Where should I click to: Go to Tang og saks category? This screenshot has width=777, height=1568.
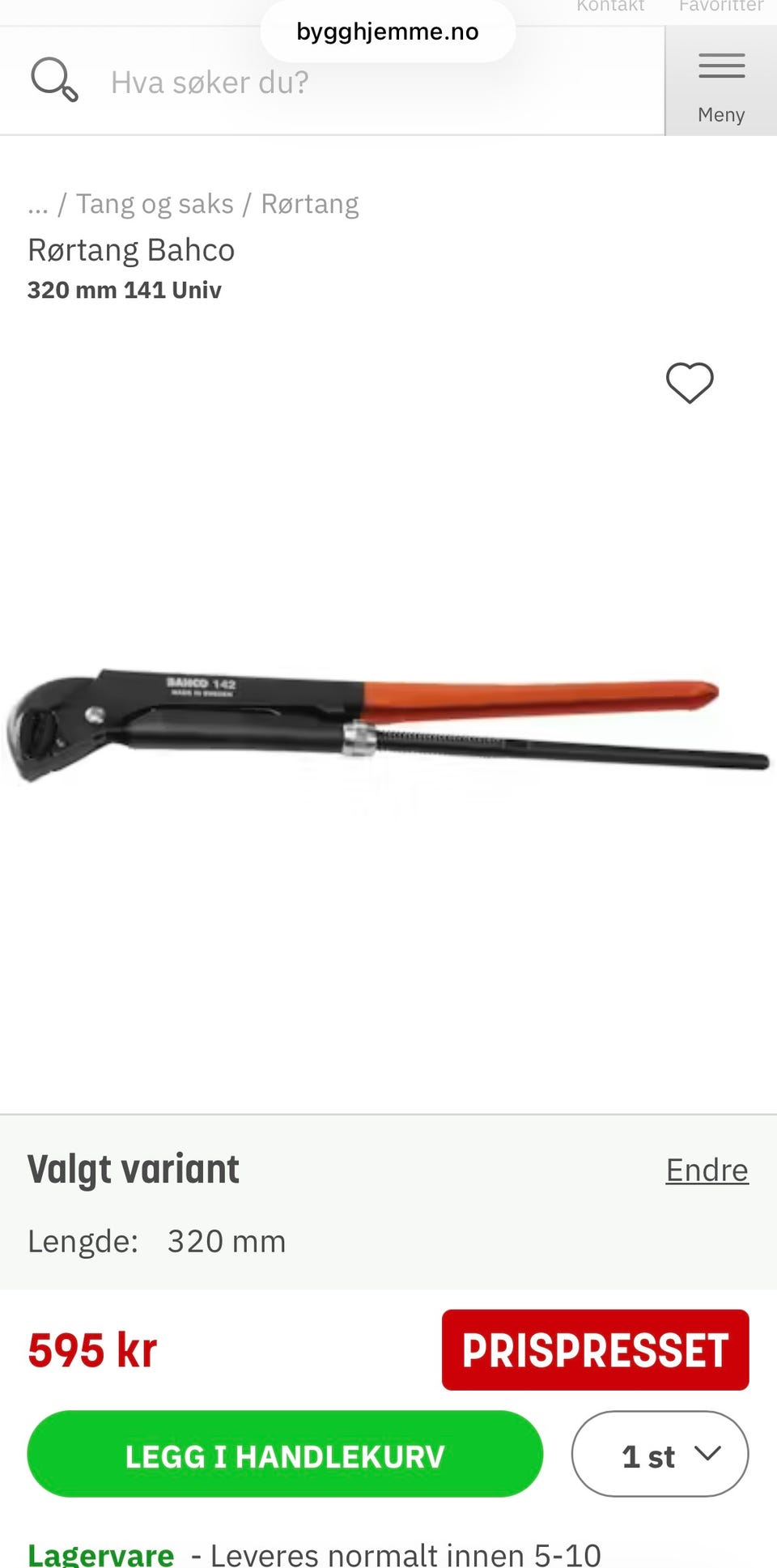pos(155,204)
